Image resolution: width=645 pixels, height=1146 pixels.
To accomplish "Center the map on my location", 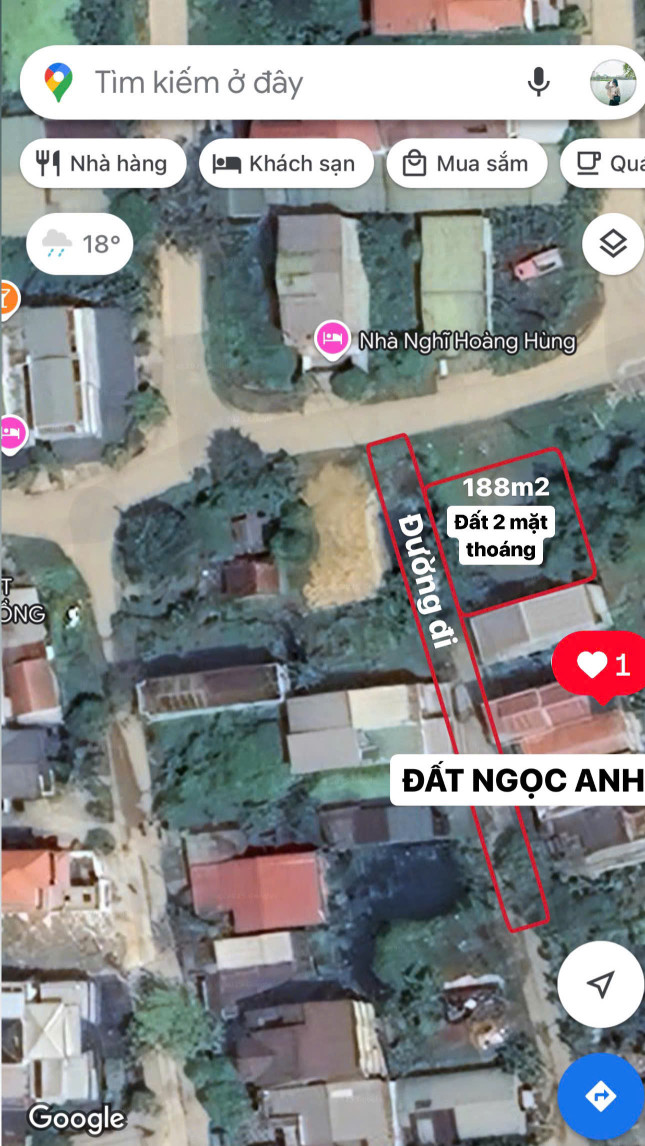I will pyautogui.click(x=600, y=985).
